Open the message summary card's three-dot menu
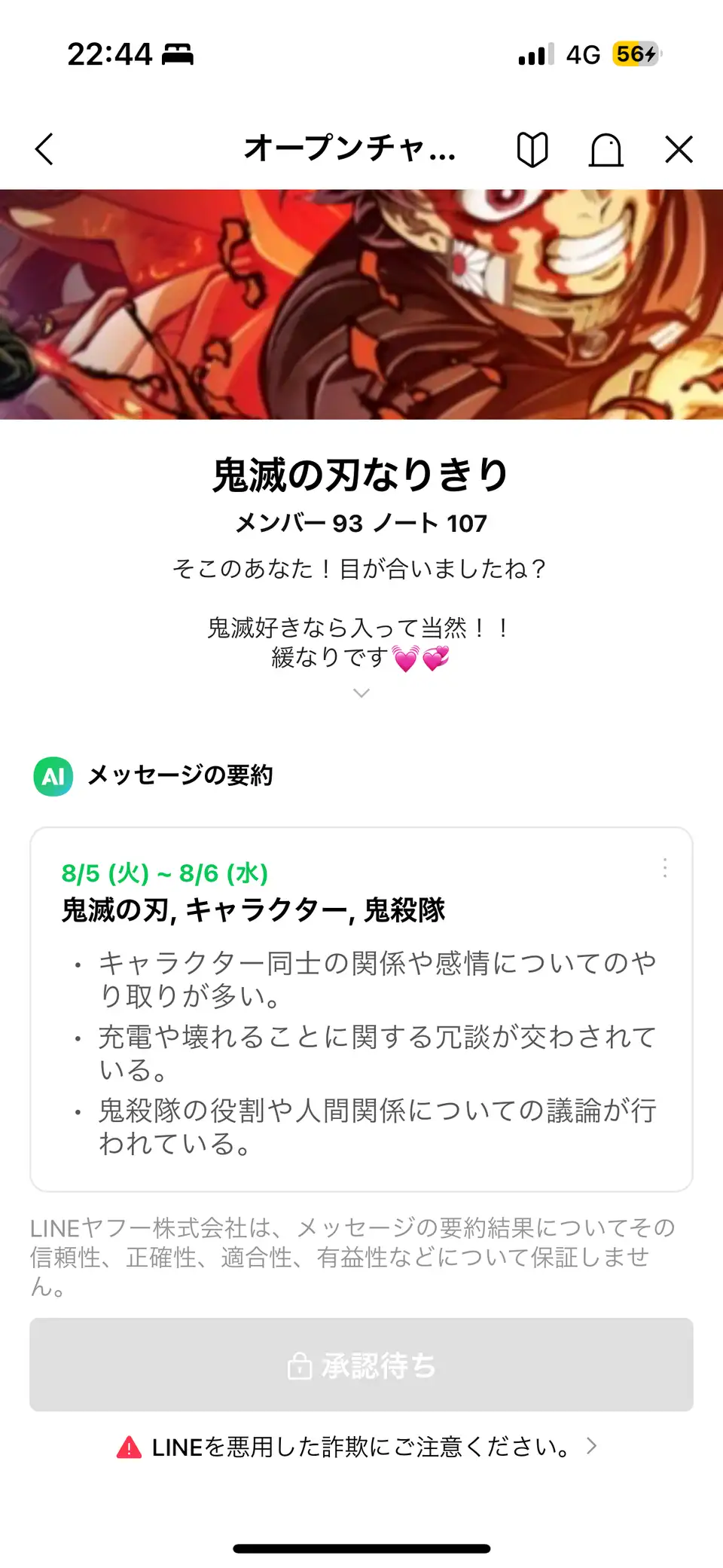The width and height of the screenshot is (723, 1568). coord(665,868)
